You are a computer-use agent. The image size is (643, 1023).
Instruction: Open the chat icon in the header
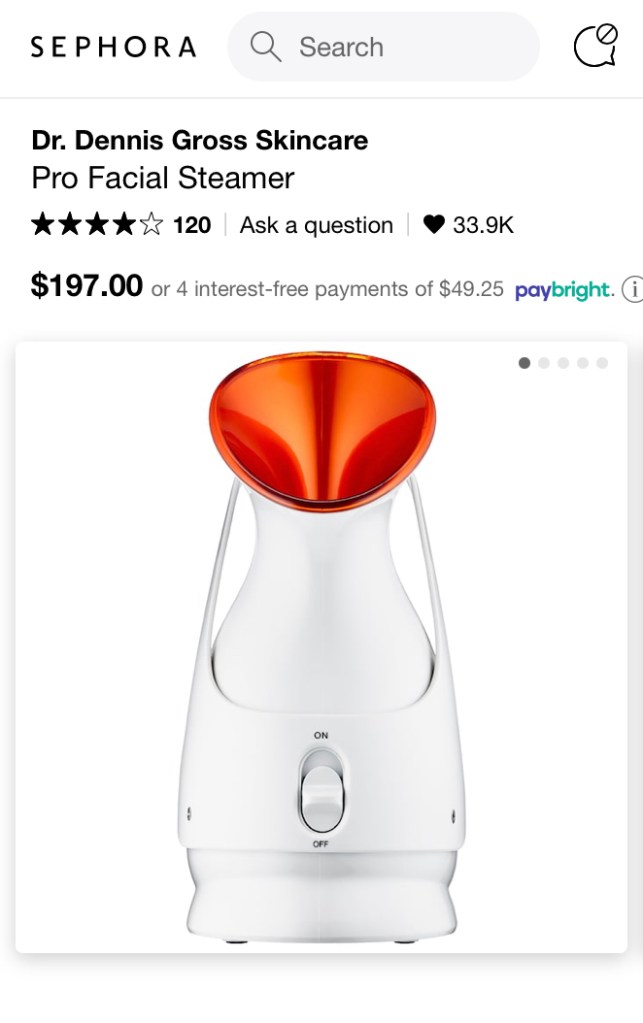pyautogui.click(x=594, y=47)
